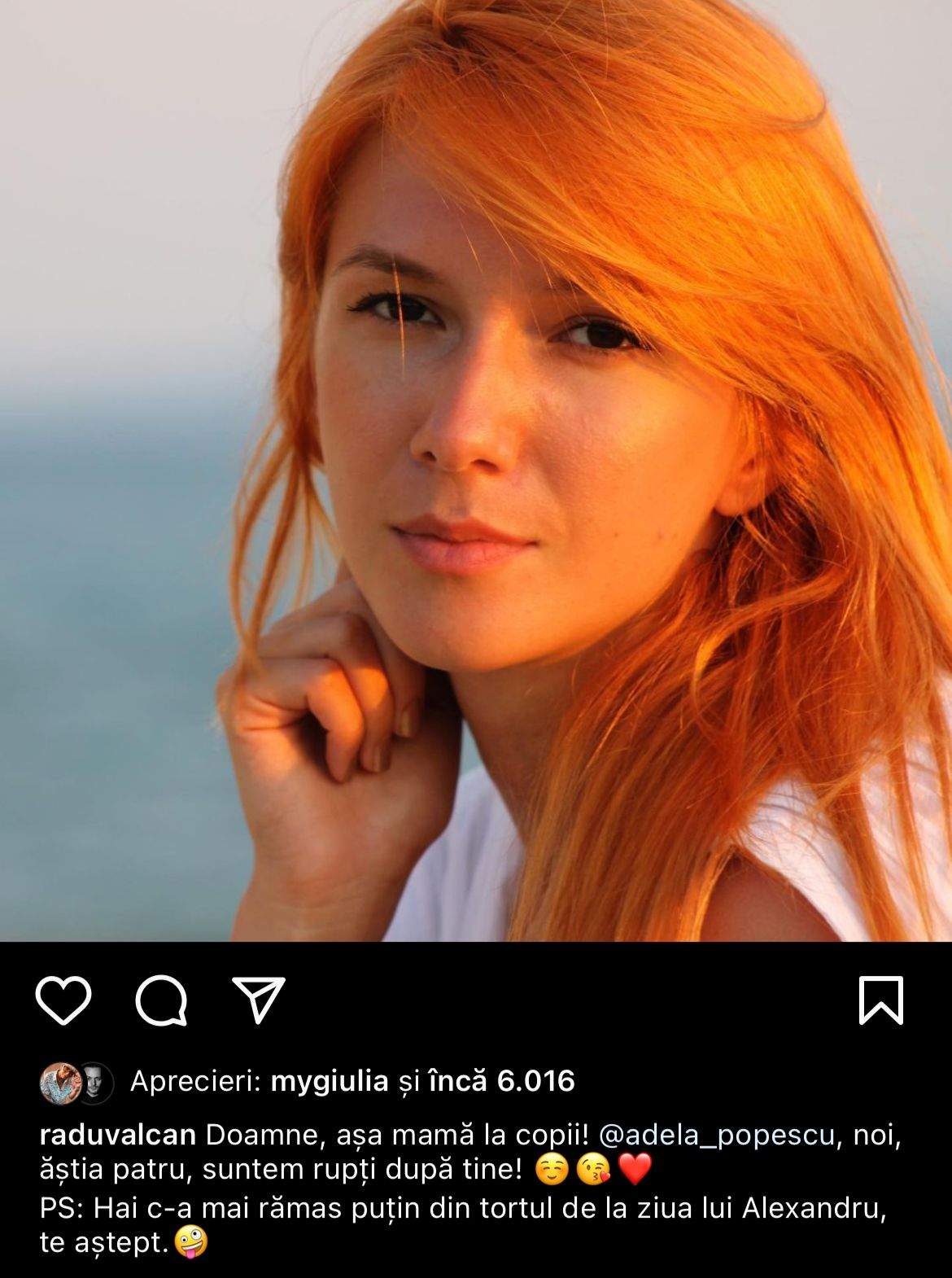Save the post with the bookmark icon

881,1000
